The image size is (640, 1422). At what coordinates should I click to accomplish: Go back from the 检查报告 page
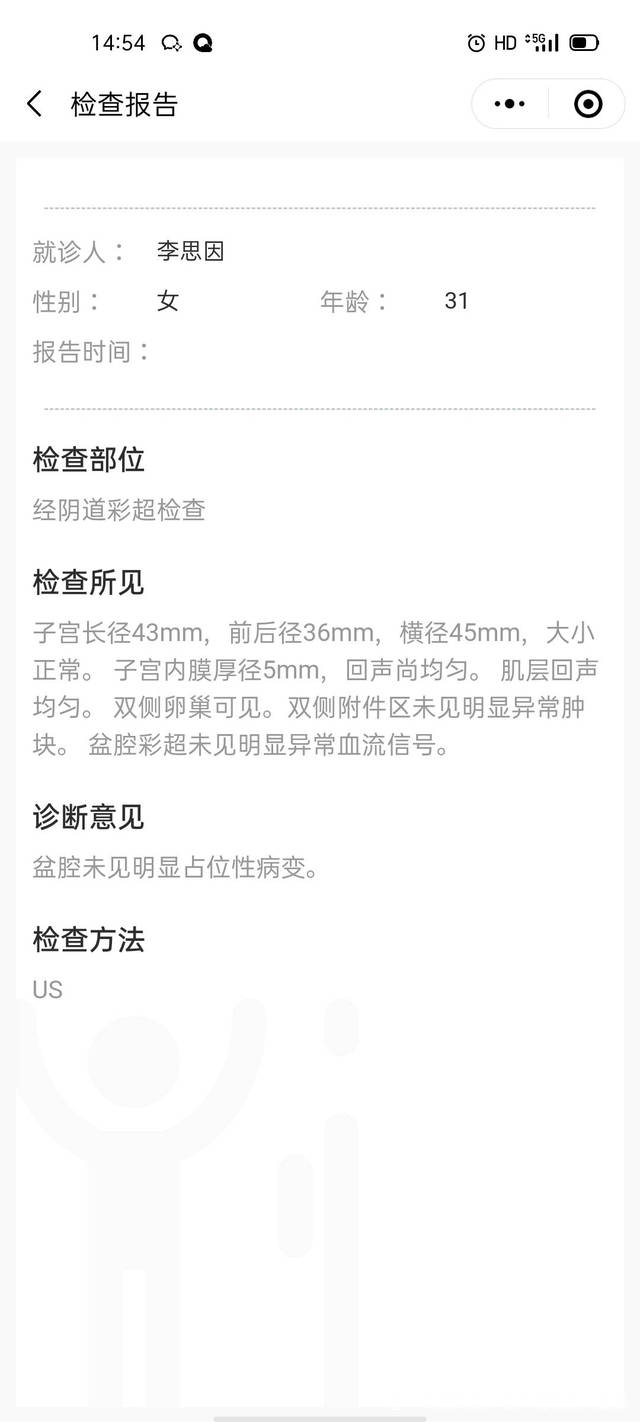[34, 104]
